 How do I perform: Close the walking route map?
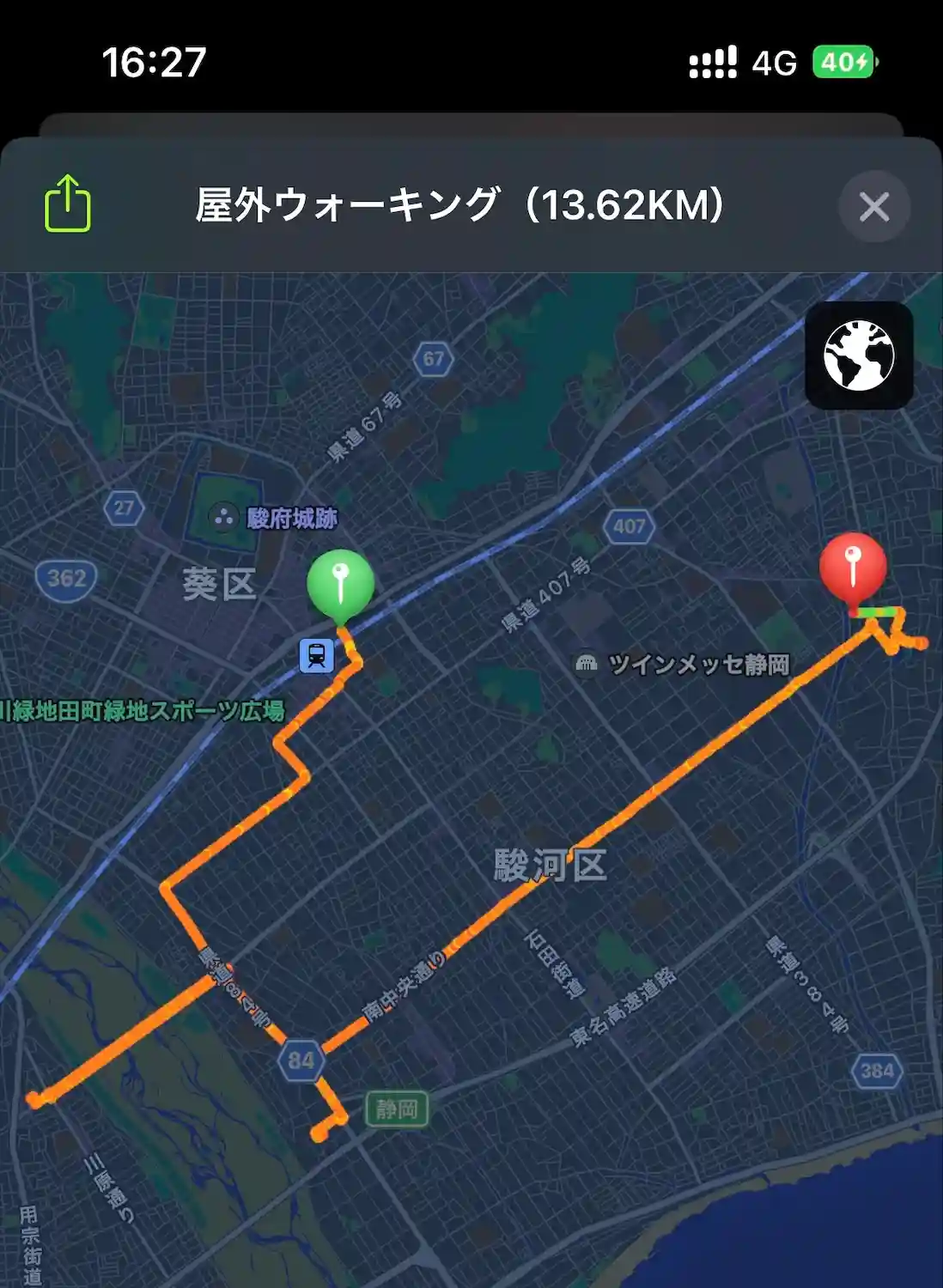[873, 206]
